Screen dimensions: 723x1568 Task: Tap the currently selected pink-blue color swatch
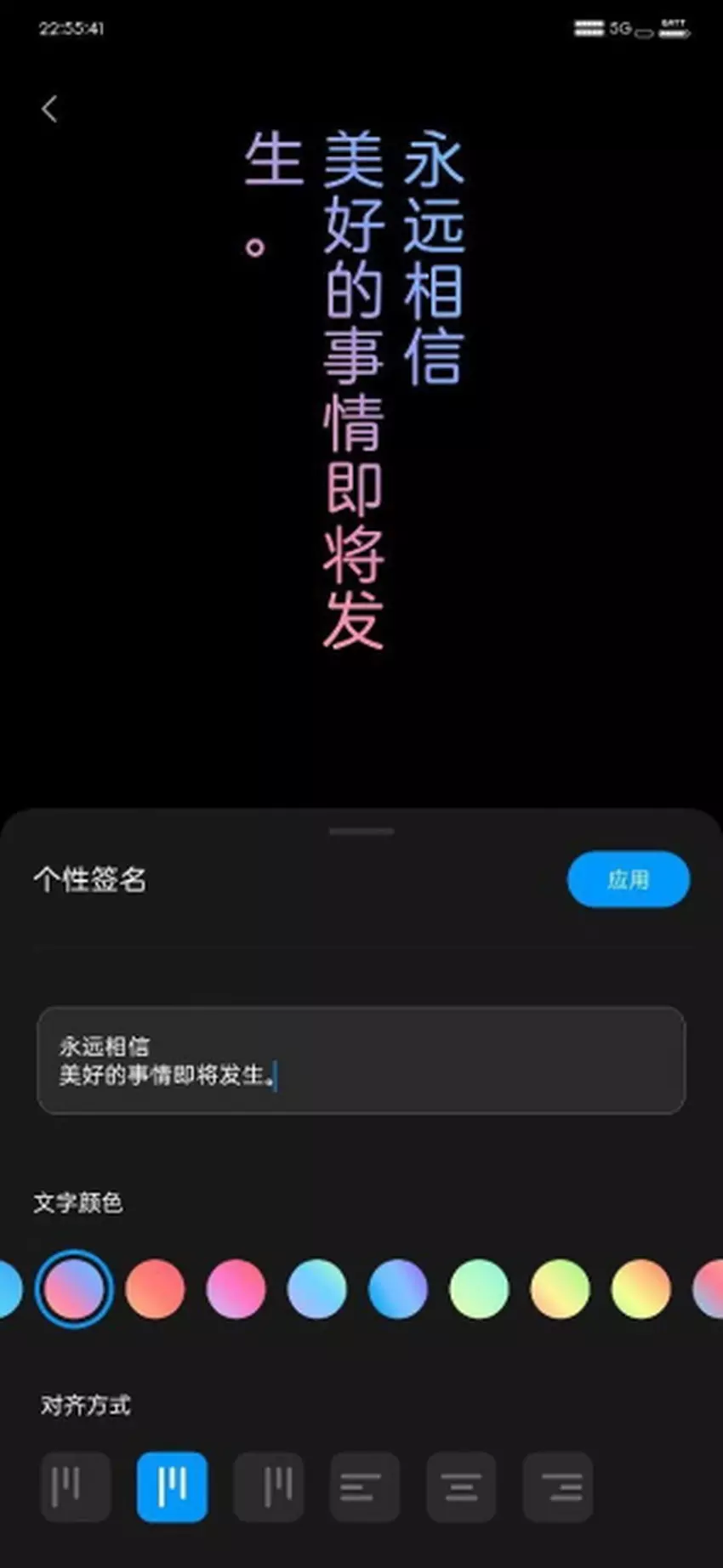click(x=74, y=1289)
